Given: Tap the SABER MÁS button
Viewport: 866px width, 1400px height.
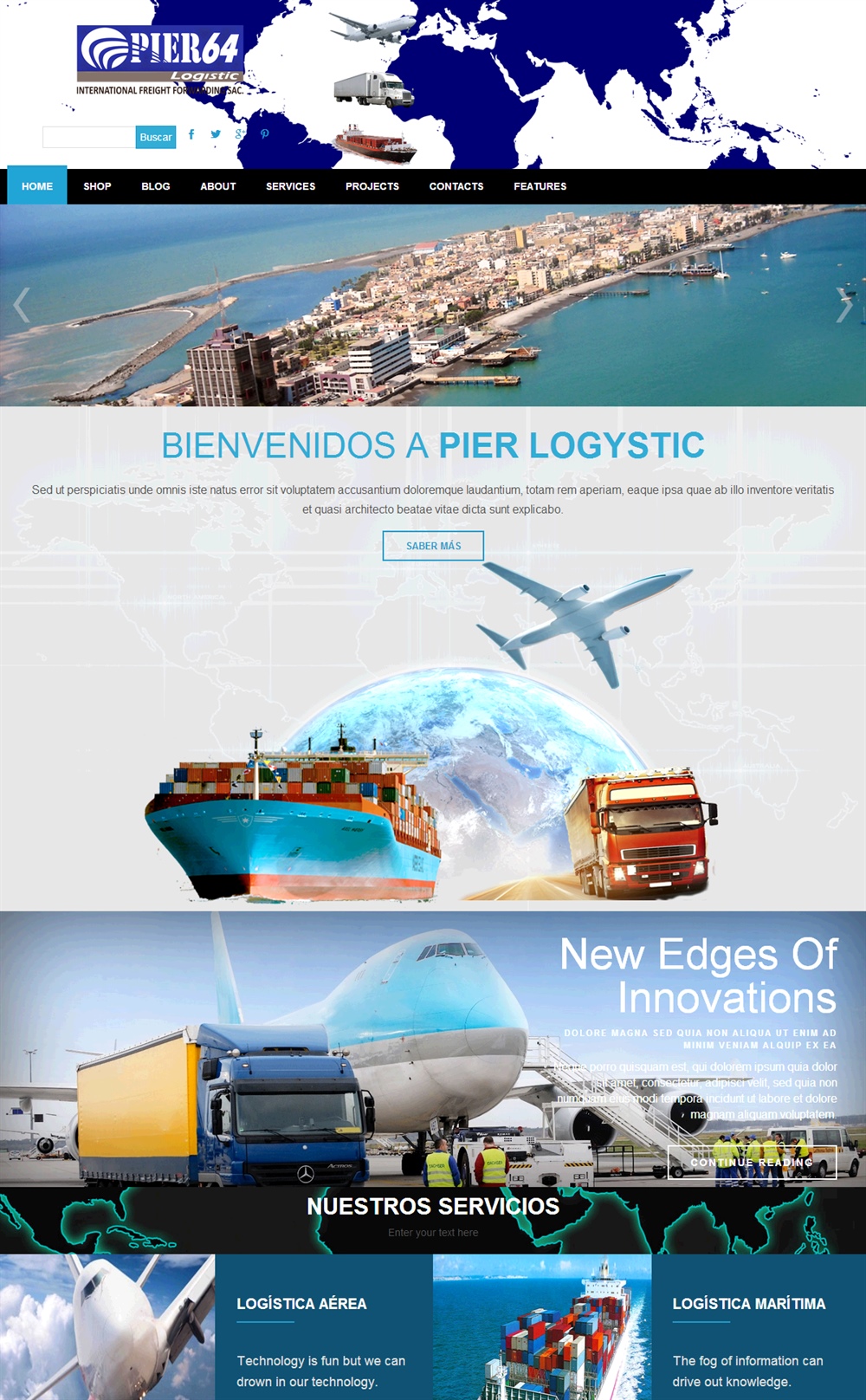Looking at the screenshot, I should pyautogui.click(x=434, y=546).
